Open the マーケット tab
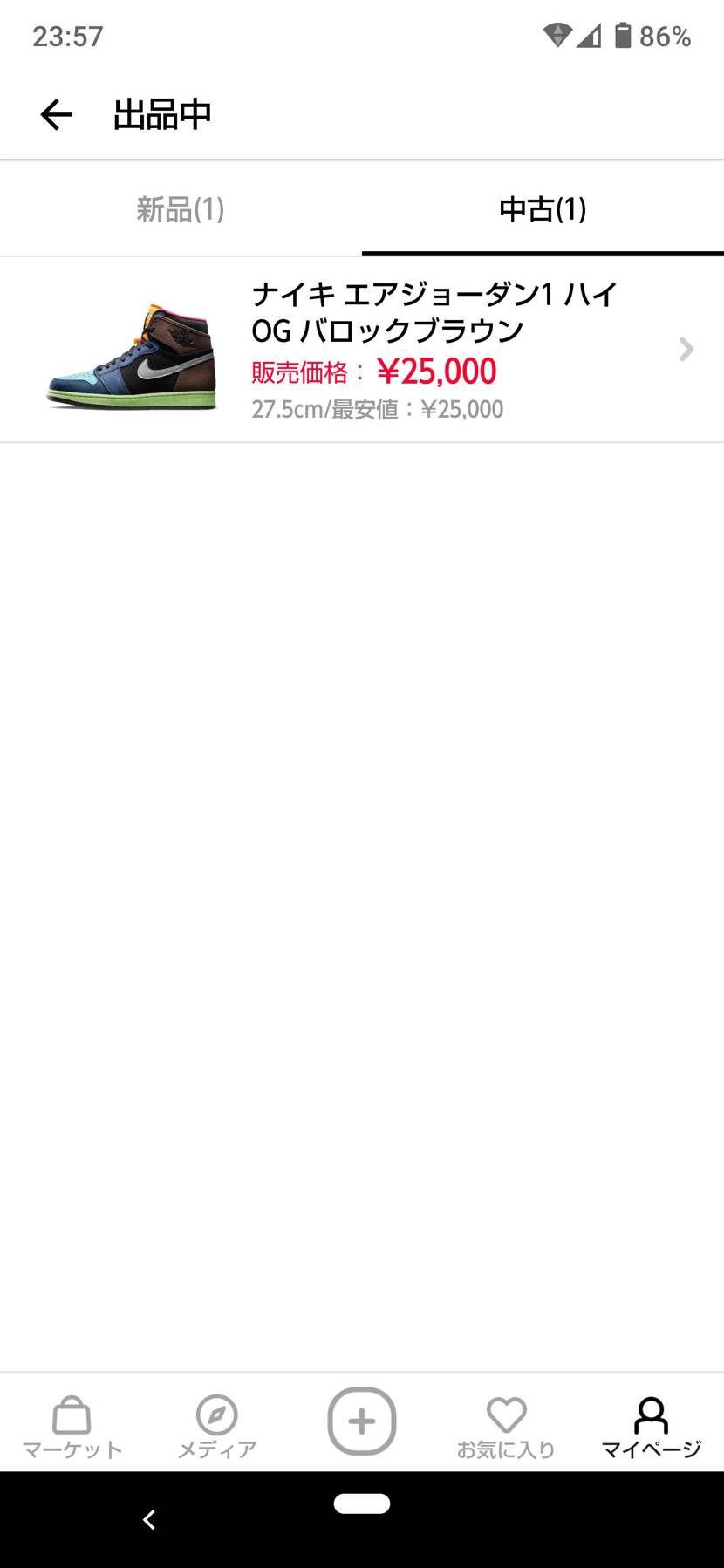The height and width of the screenshot is (1568, 724). [x=72, y=1426]
